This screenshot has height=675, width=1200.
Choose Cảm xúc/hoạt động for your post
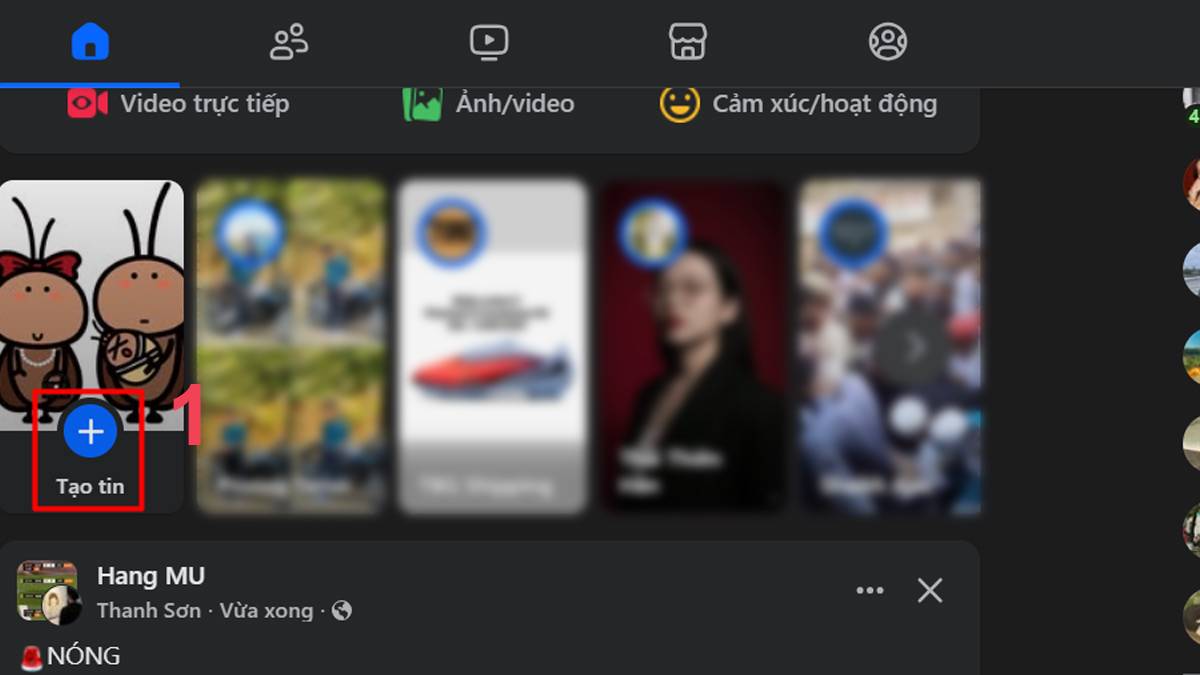(x=799, y=103)
